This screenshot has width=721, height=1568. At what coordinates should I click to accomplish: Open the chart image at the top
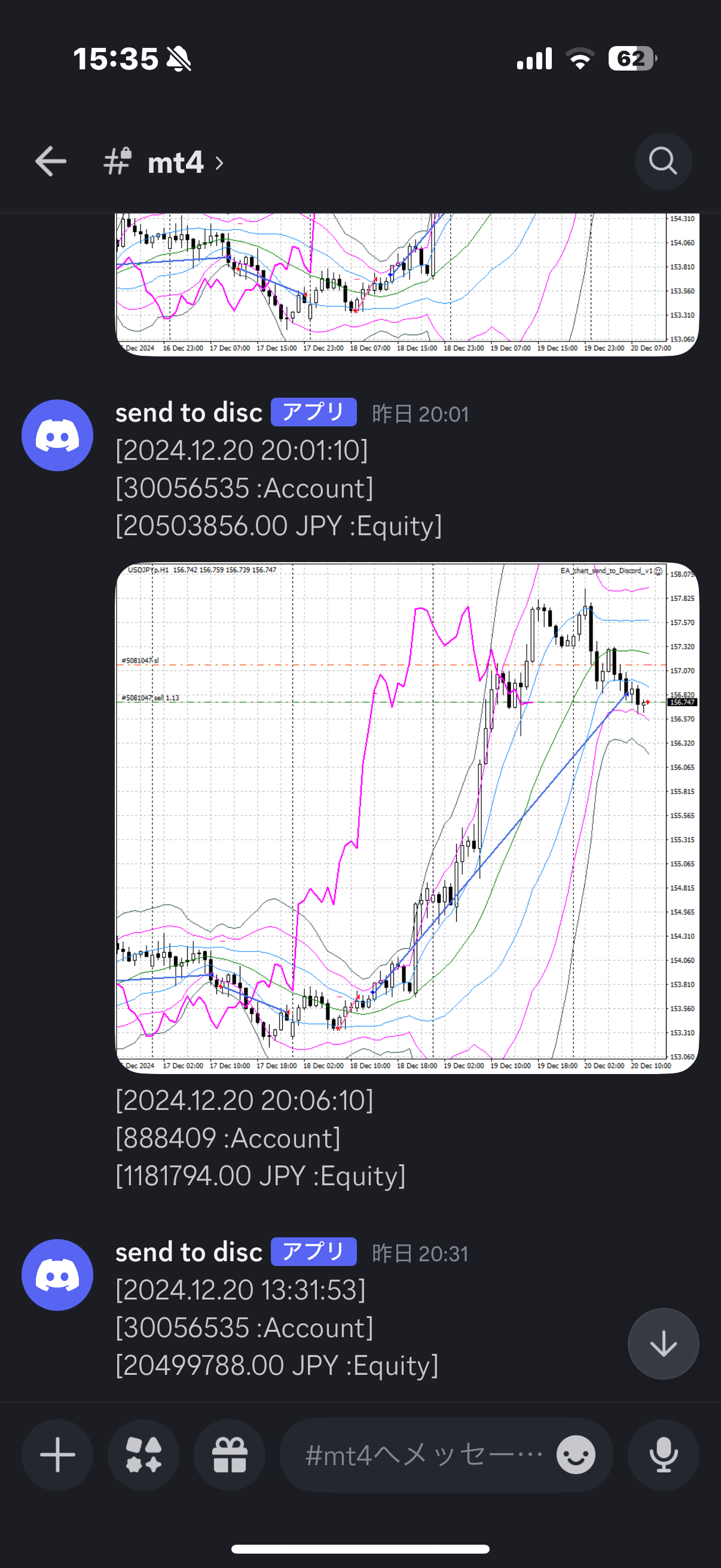tap(407, 283)
